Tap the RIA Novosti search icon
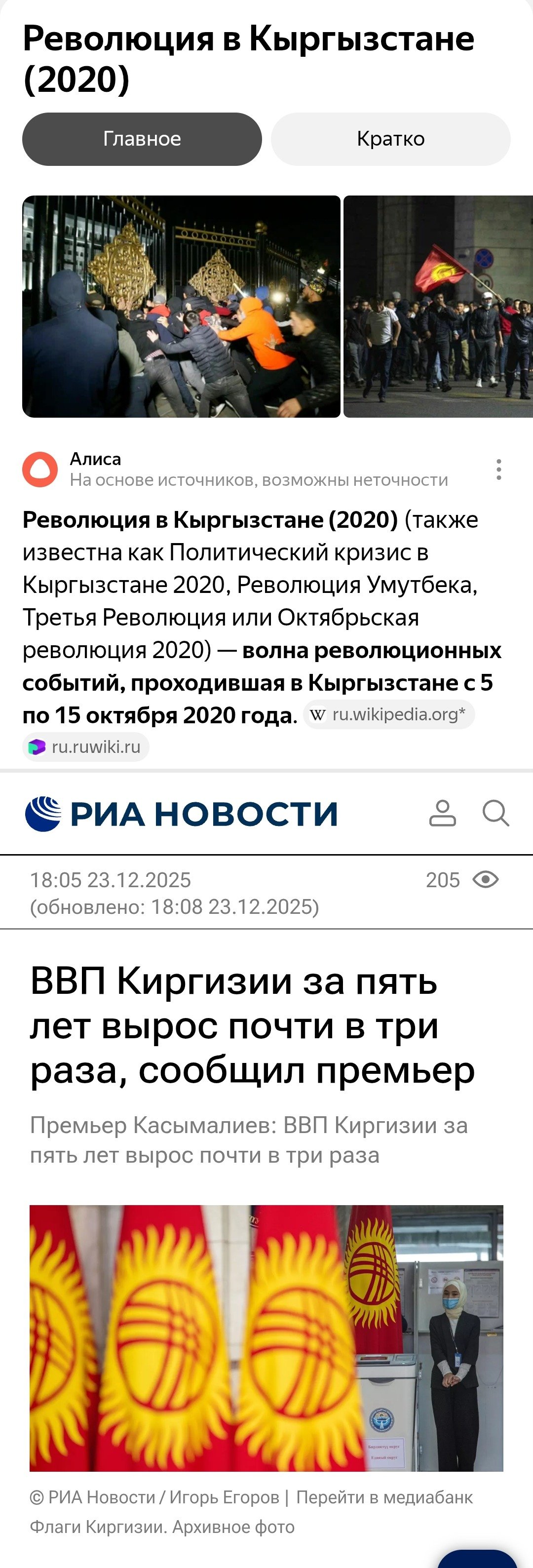The width and height of the screenshot is (533, 1568). [x=495, y=813]
